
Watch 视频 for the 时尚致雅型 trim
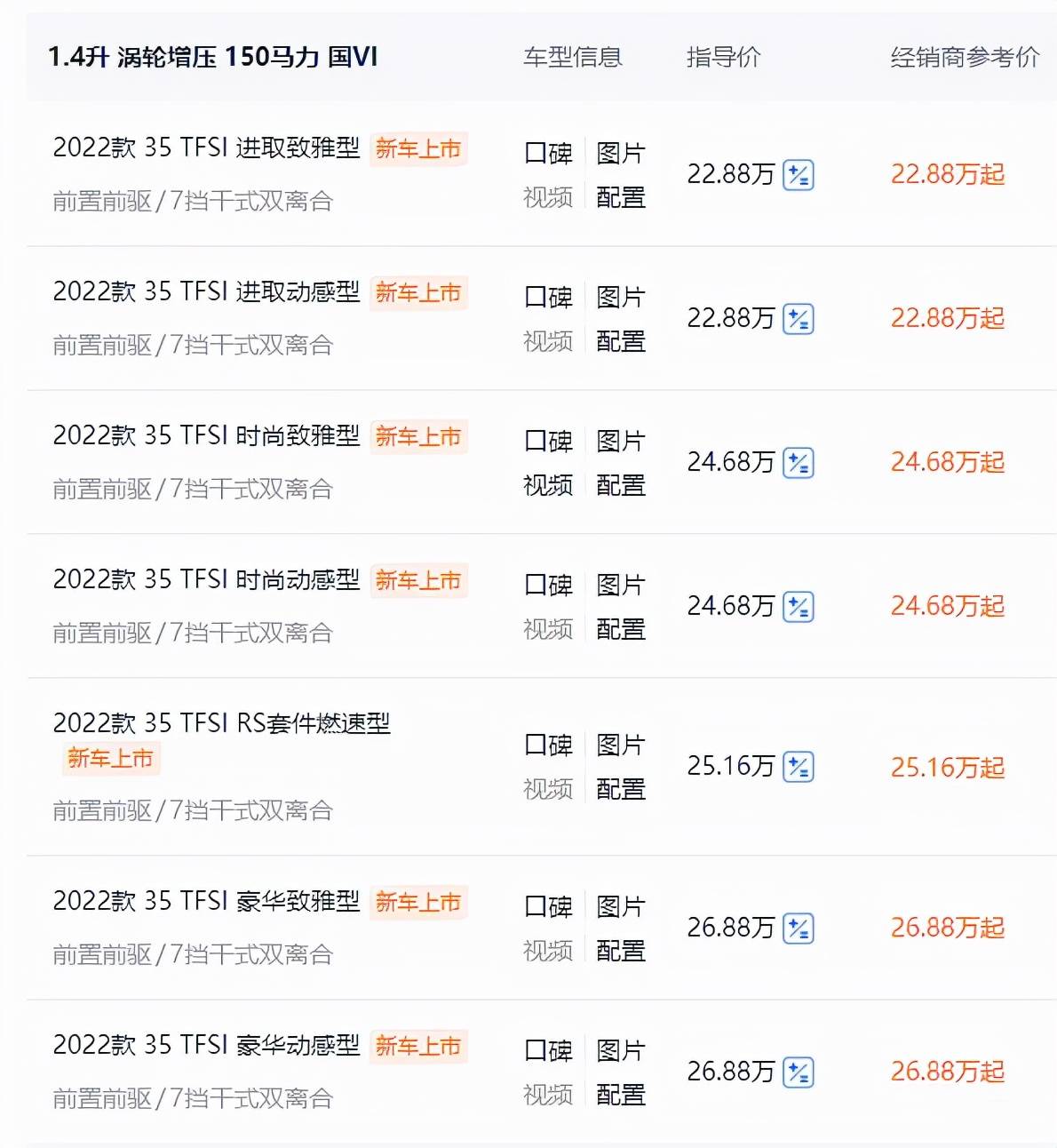click(548, 485)
